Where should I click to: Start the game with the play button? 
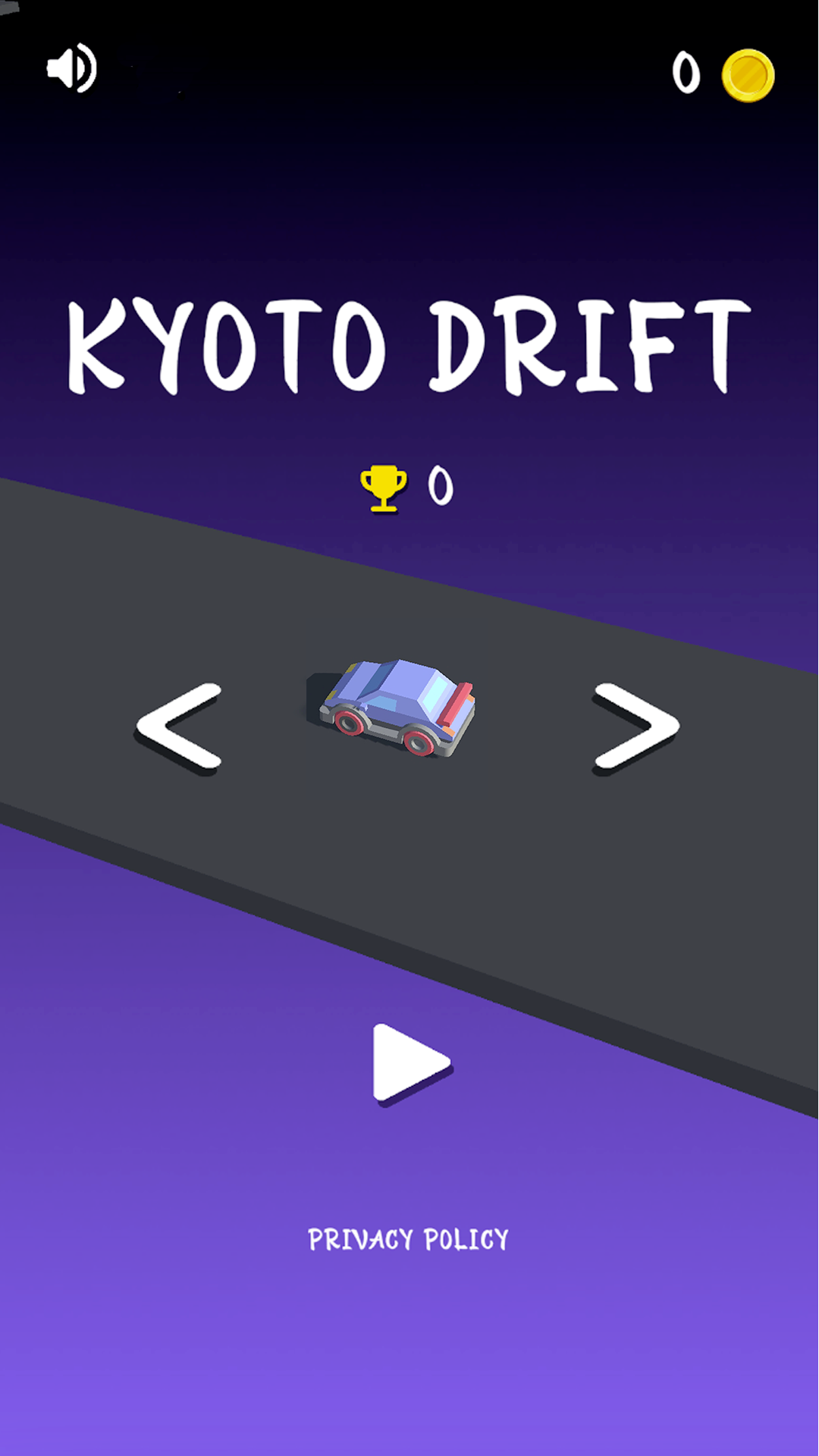click(412, 1064)
